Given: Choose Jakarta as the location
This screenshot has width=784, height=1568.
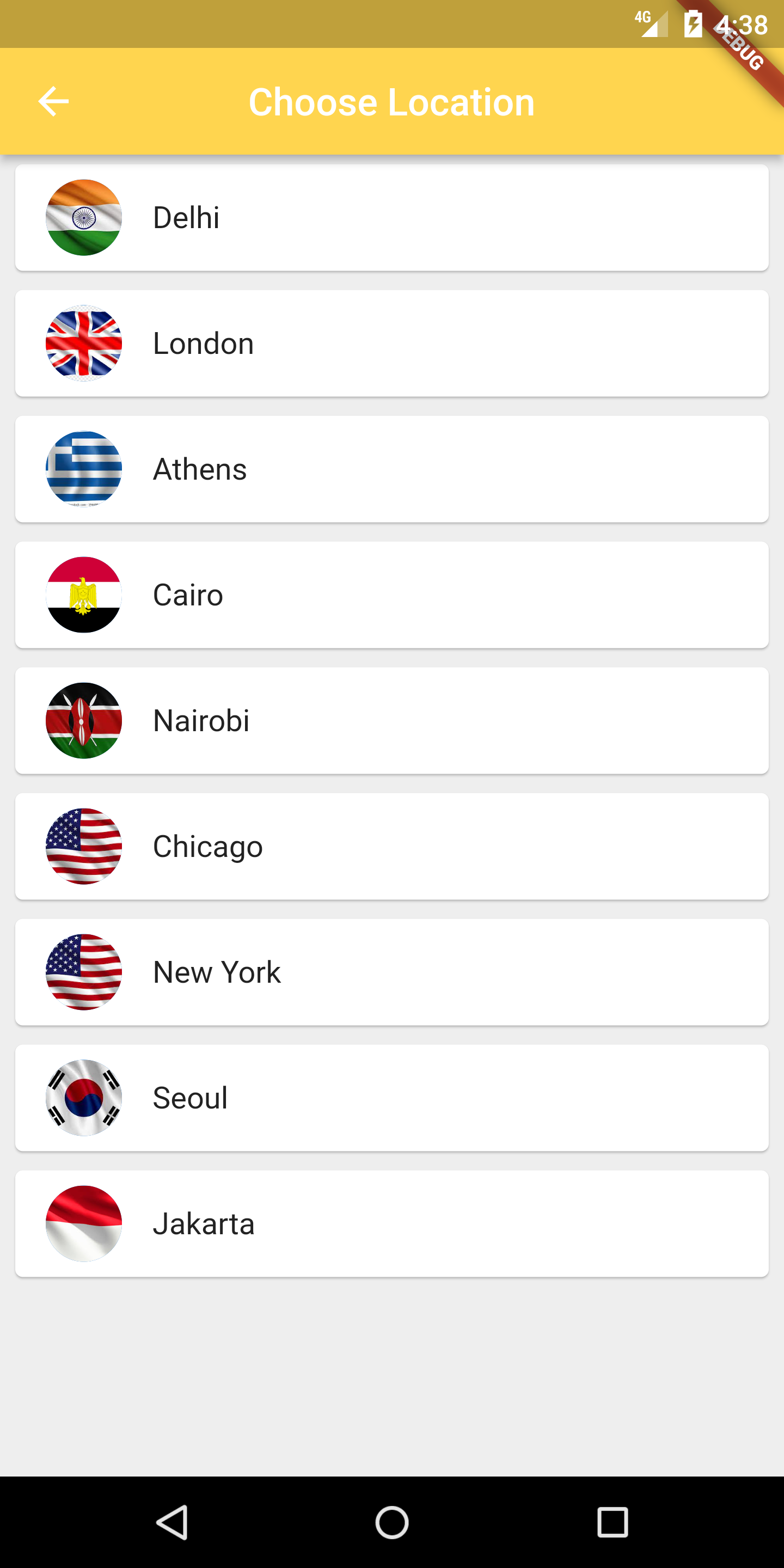Looking at the screenshot, I should tap(392, 1223).
